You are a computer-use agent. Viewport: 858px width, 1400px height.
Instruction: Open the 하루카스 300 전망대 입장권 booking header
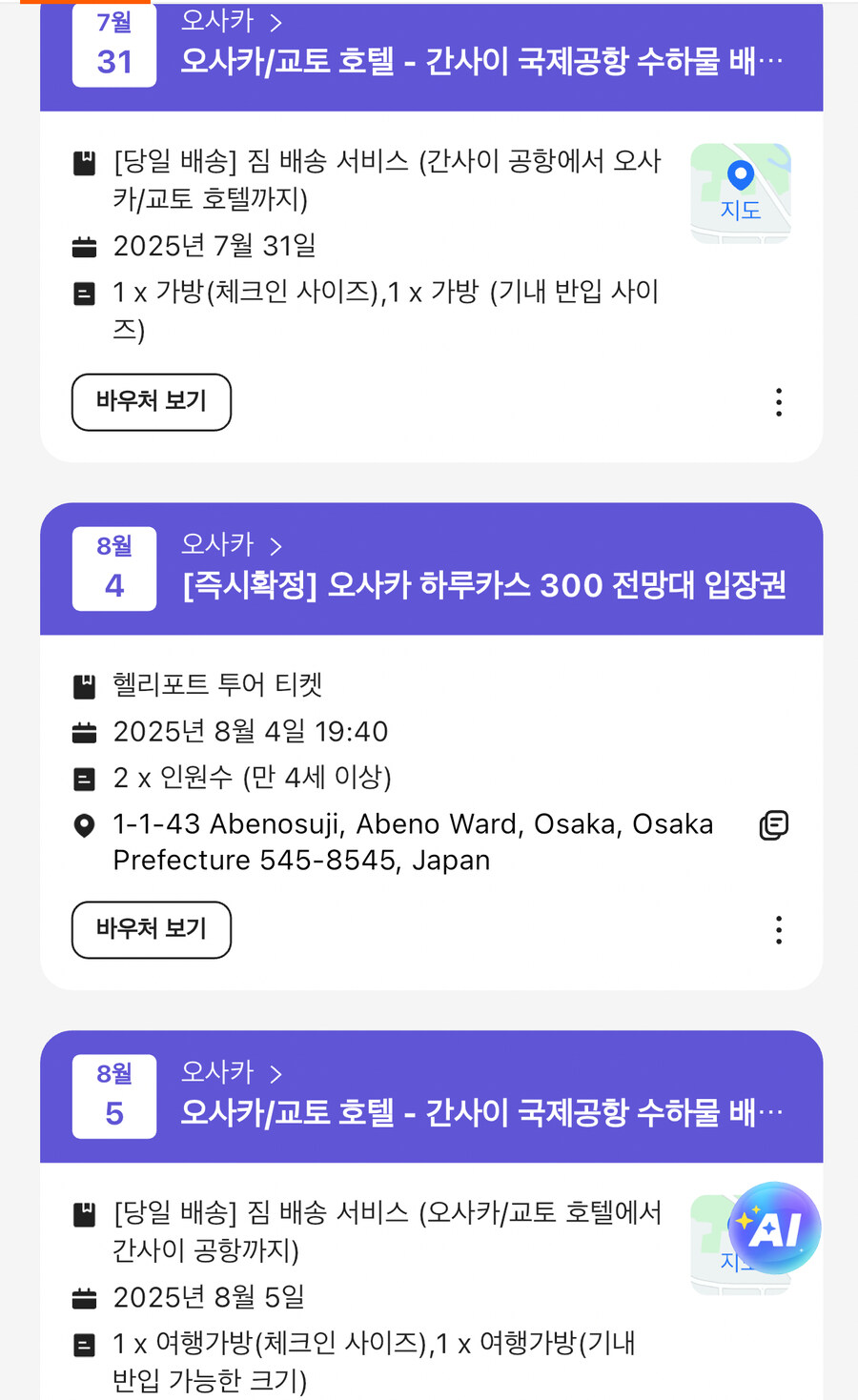(431, 569)
